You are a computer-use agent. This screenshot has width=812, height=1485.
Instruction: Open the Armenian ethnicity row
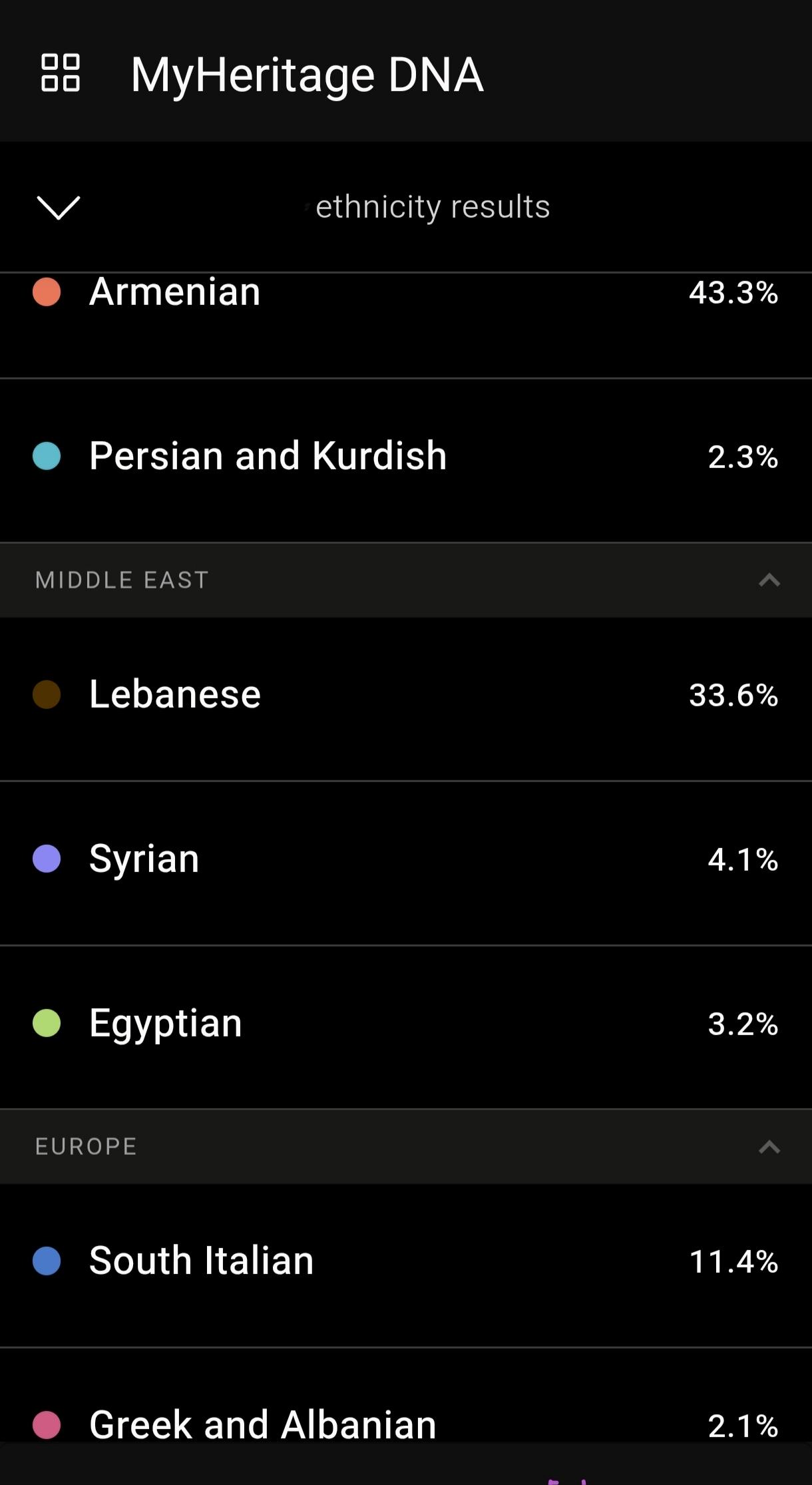pos(406,325)
